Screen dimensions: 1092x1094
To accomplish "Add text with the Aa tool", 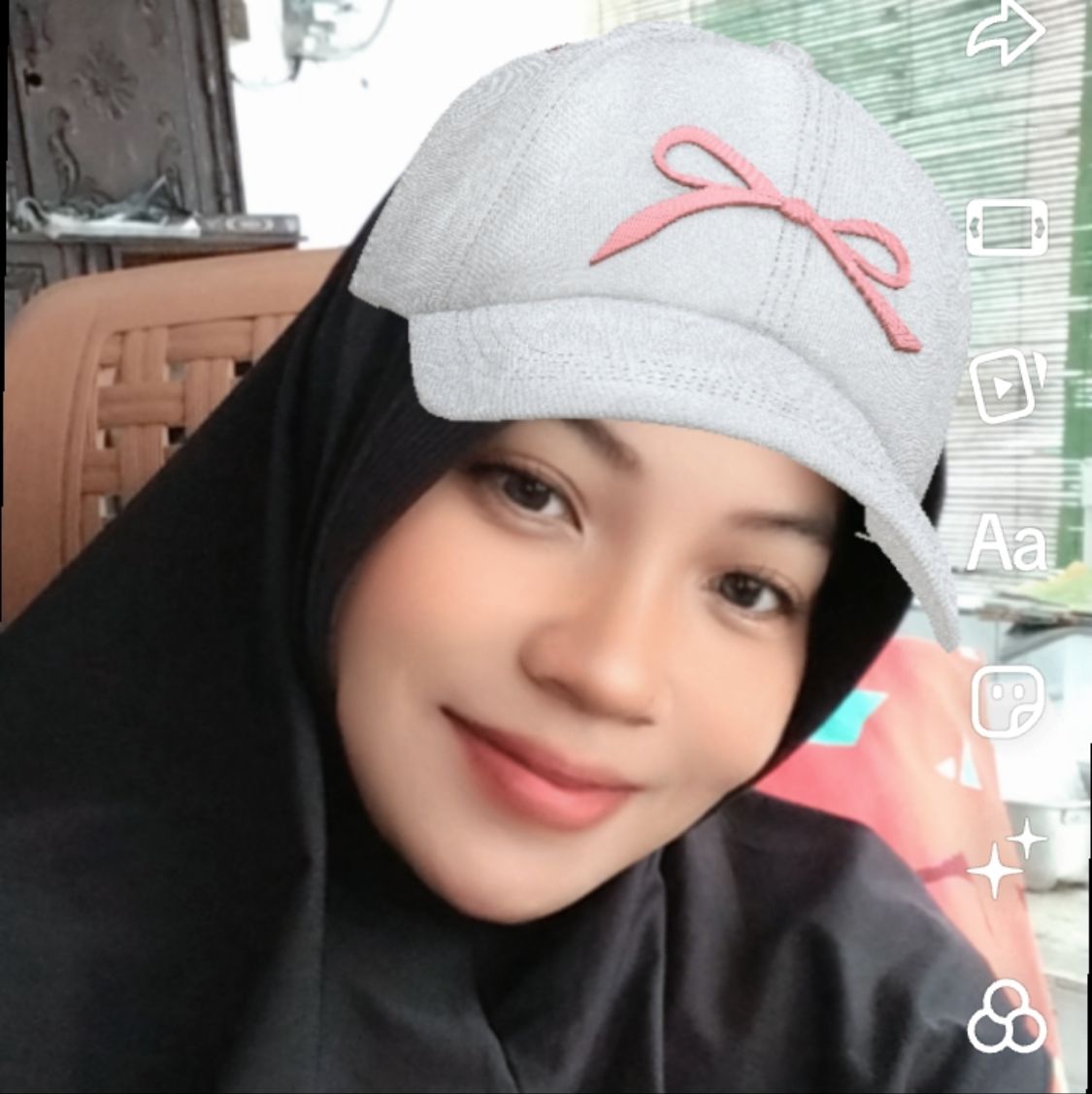I will pyautogui.click(x=1008, y=544).
